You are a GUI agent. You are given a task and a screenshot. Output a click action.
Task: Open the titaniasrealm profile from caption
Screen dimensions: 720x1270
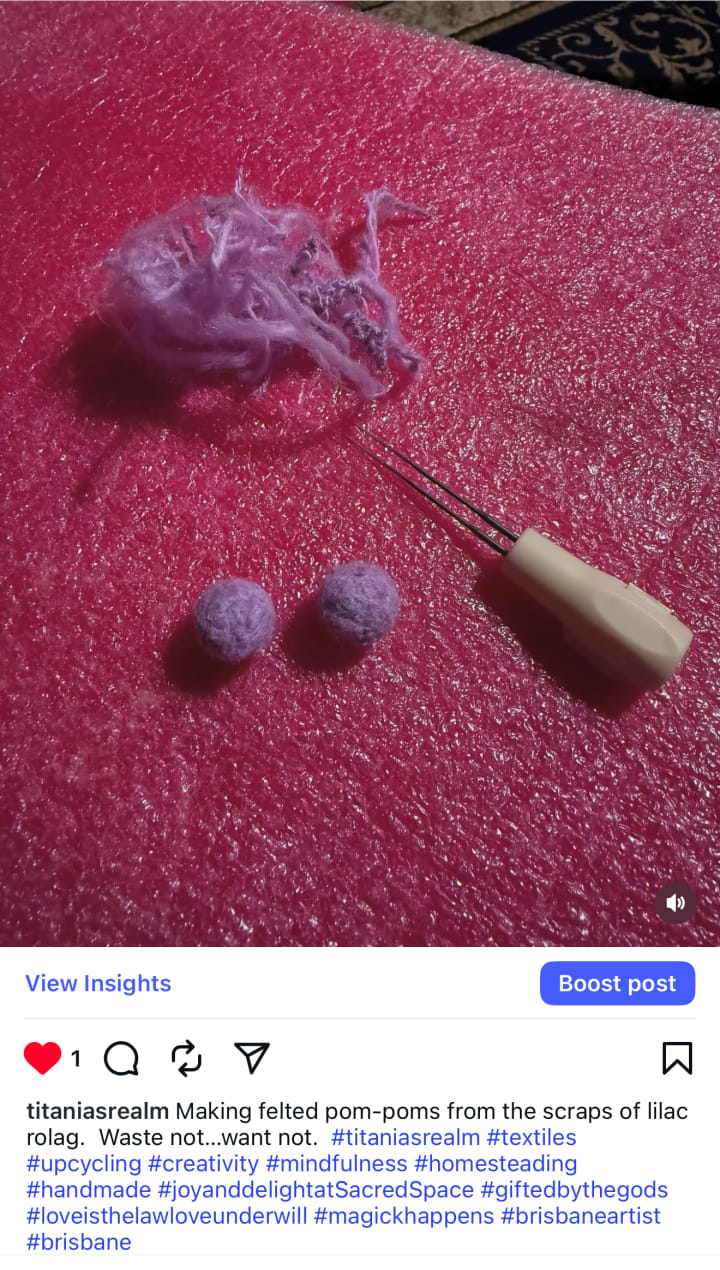[x=97, y=1112]
